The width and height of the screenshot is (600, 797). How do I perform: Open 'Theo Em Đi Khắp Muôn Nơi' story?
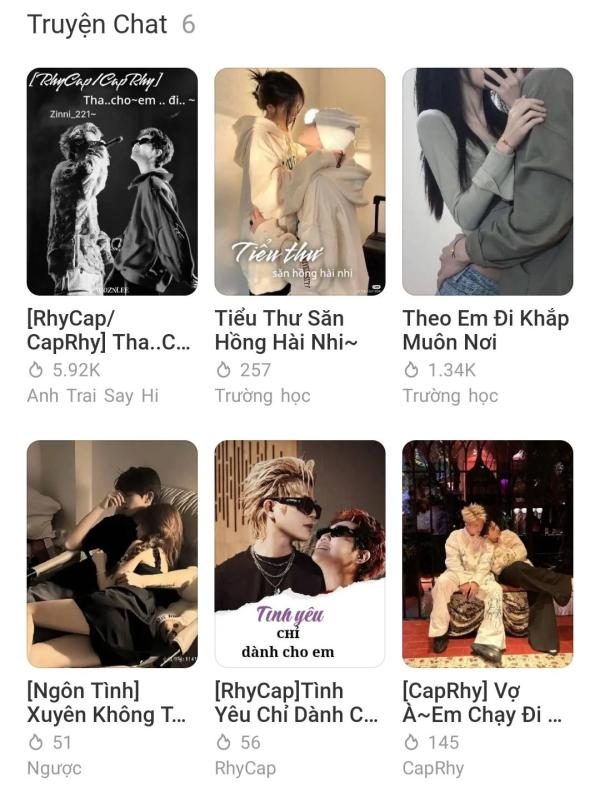[x=487, y=182]
